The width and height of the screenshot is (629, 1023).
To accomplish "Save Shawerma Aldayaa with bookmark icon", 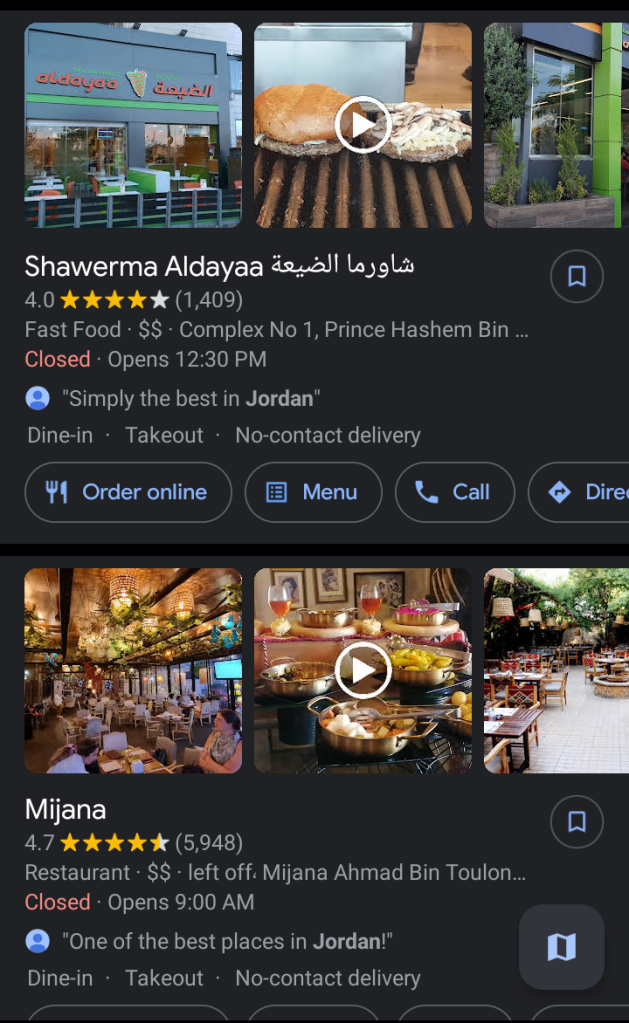I will (x=577, y=277).
